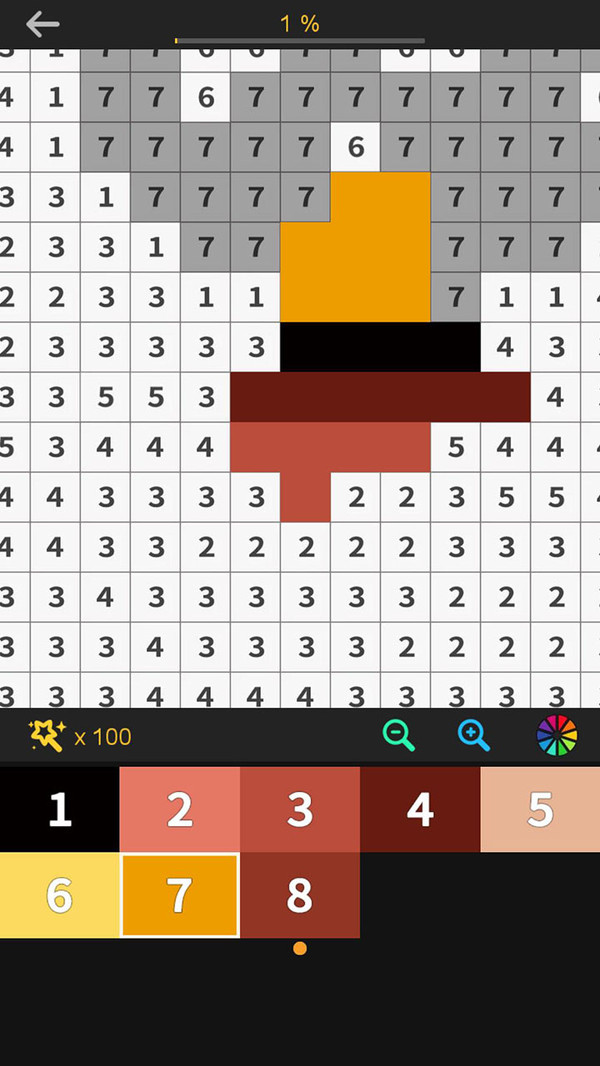The width and height of the screenshot is (600, 1066).
Task: Open the color wheel palette
Action: (557, 735)
